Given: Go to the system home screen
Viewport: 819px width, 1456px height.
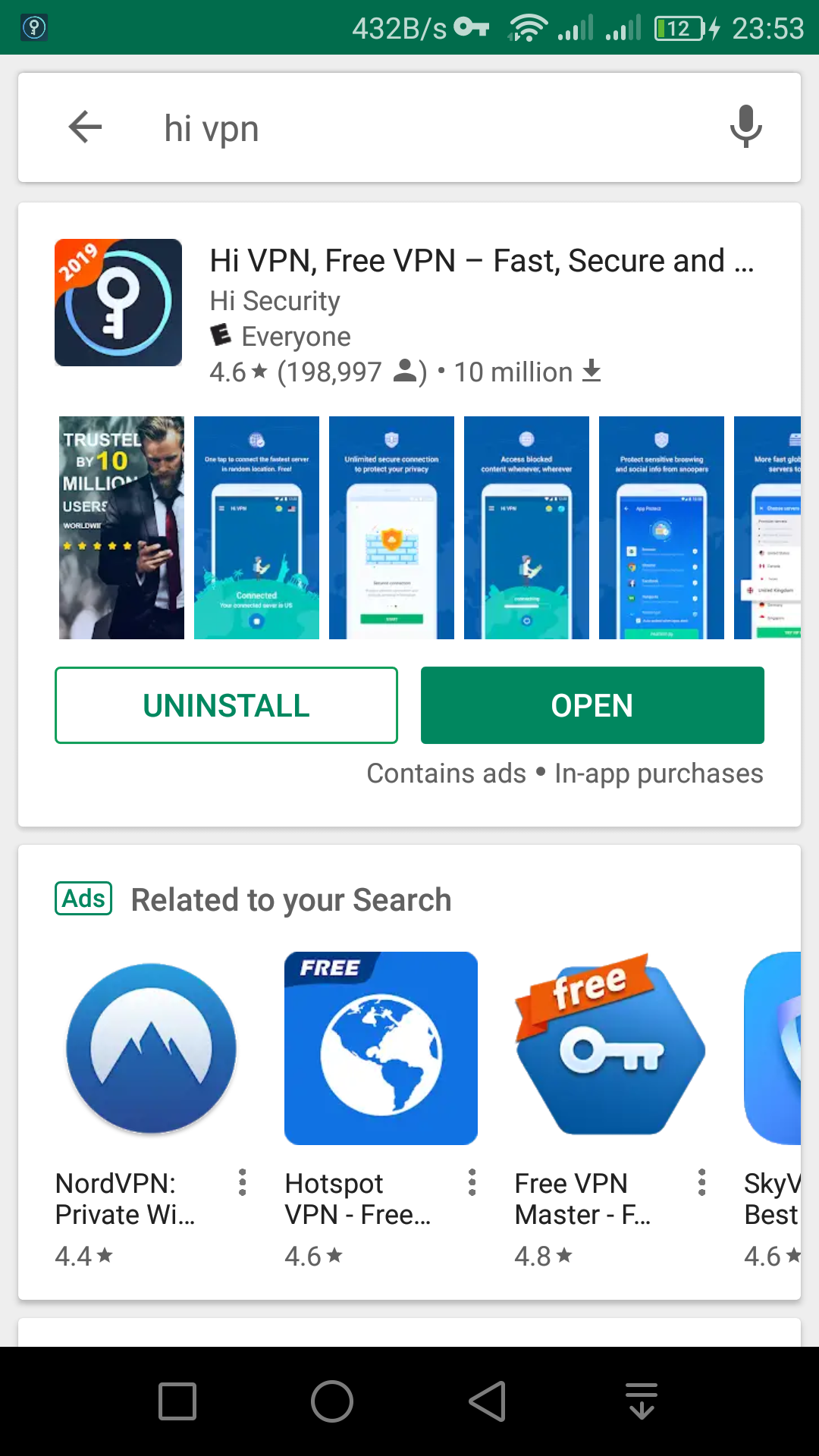Looking at the screenshot, I should (x=332, y=1401).
